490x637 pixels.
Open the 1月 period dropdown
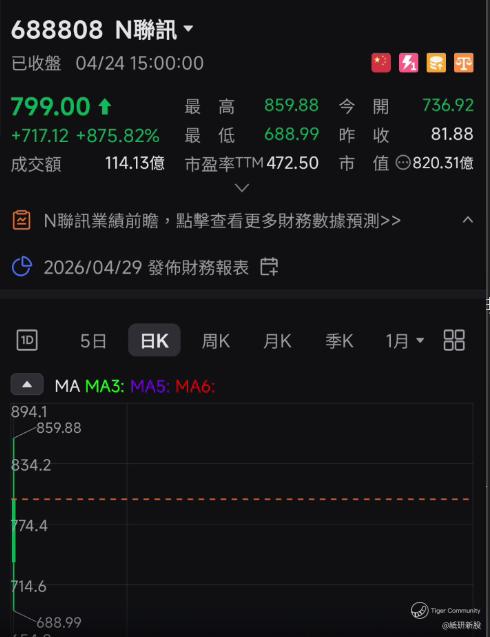[405, 340]
